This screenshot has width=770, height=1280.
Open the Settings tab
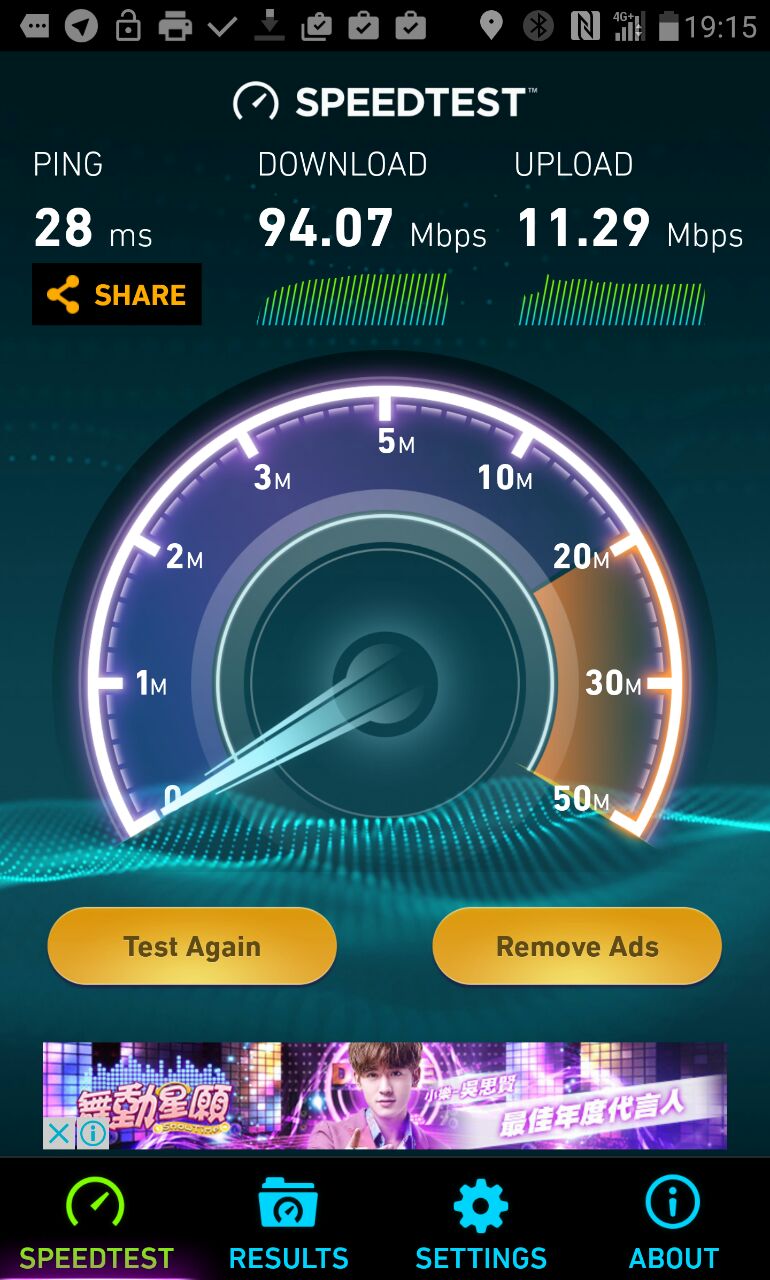coord(481,1222)
